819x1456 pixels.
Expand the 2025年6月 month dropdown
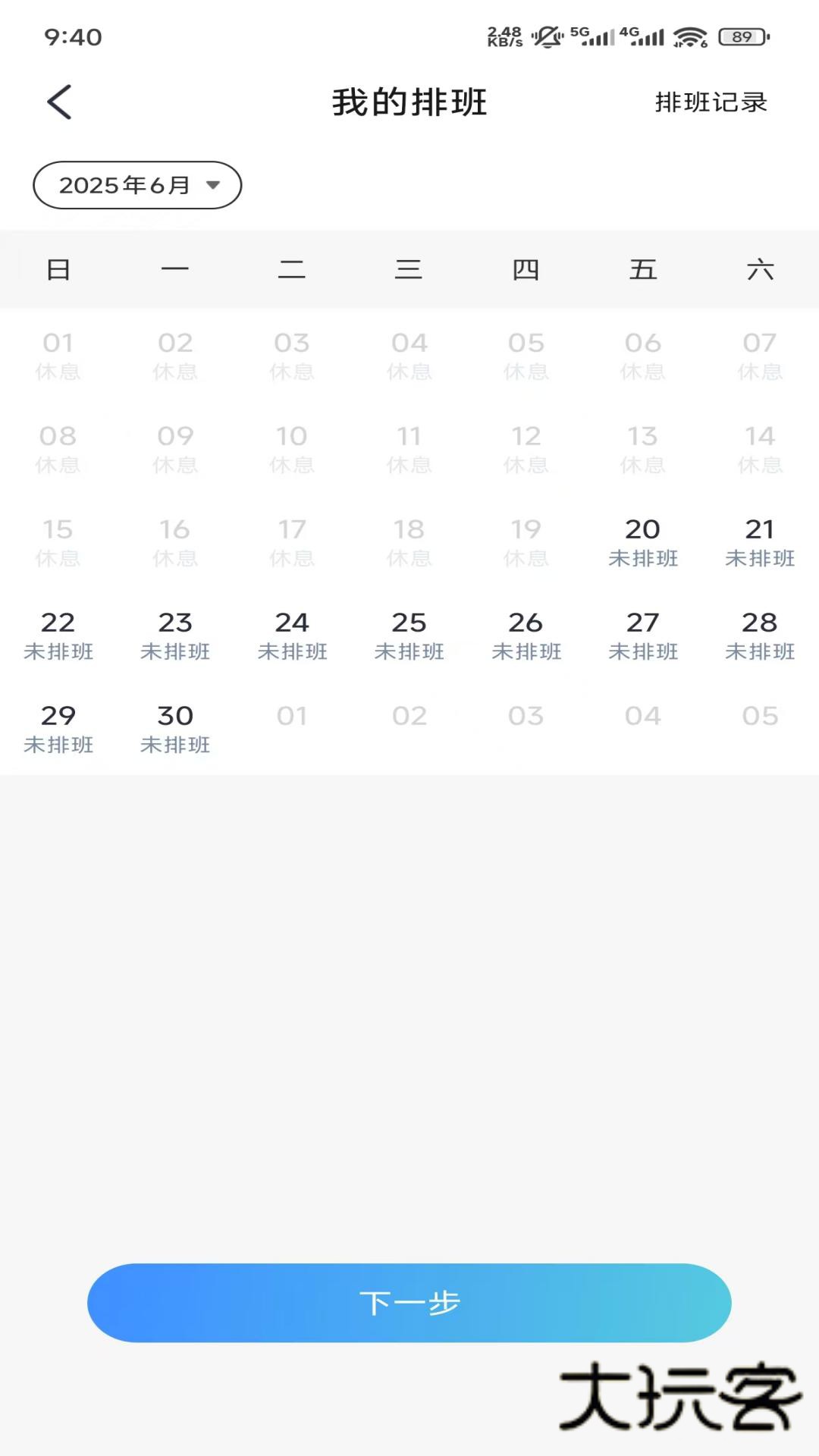click(137, 185)
